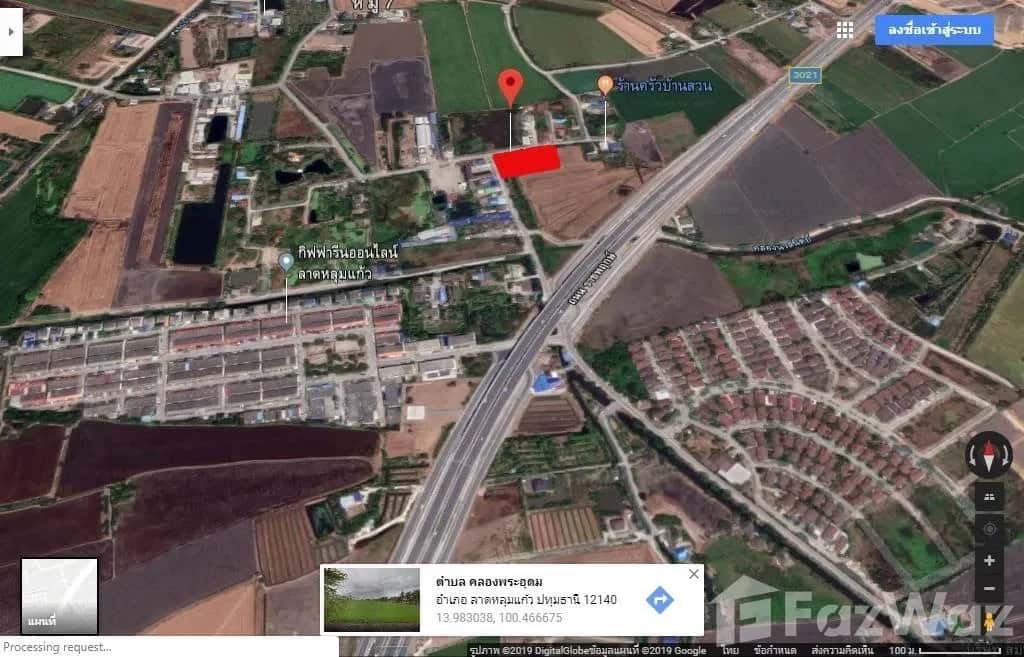Tap the blue sign-in button

pos(934,31)
